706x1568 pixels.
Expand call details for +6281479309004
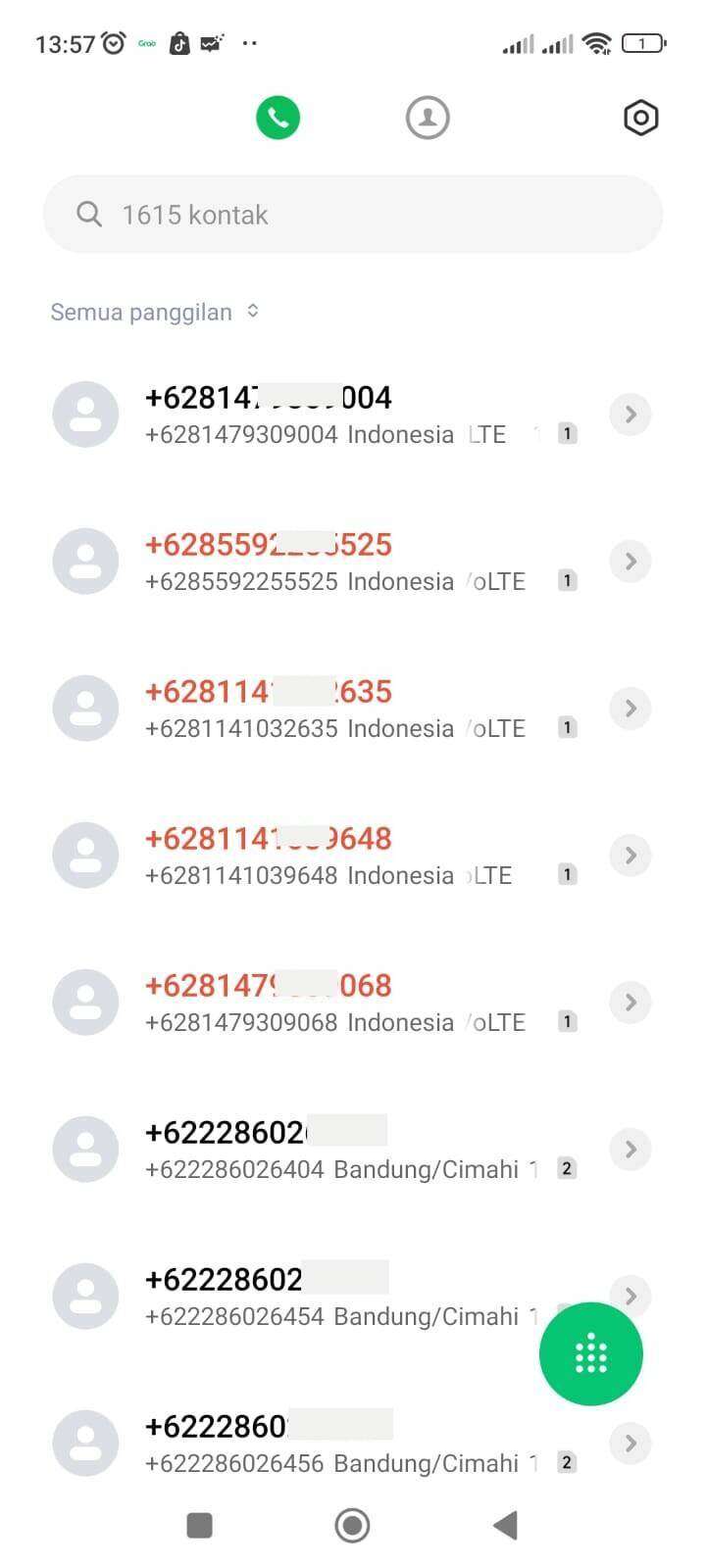click(630, 414)
